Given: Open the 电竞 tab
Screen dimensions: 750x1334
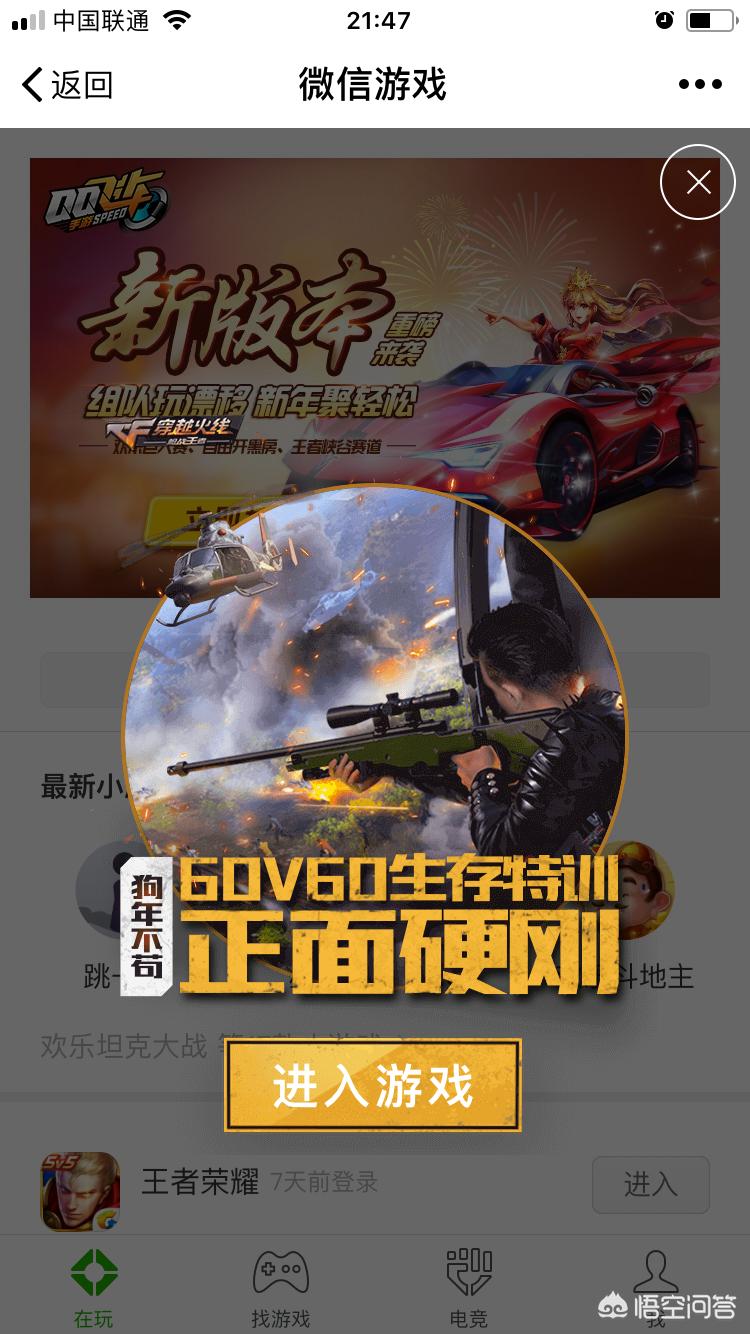Looking at the screenshot, I should click(x=468, y=1288).
